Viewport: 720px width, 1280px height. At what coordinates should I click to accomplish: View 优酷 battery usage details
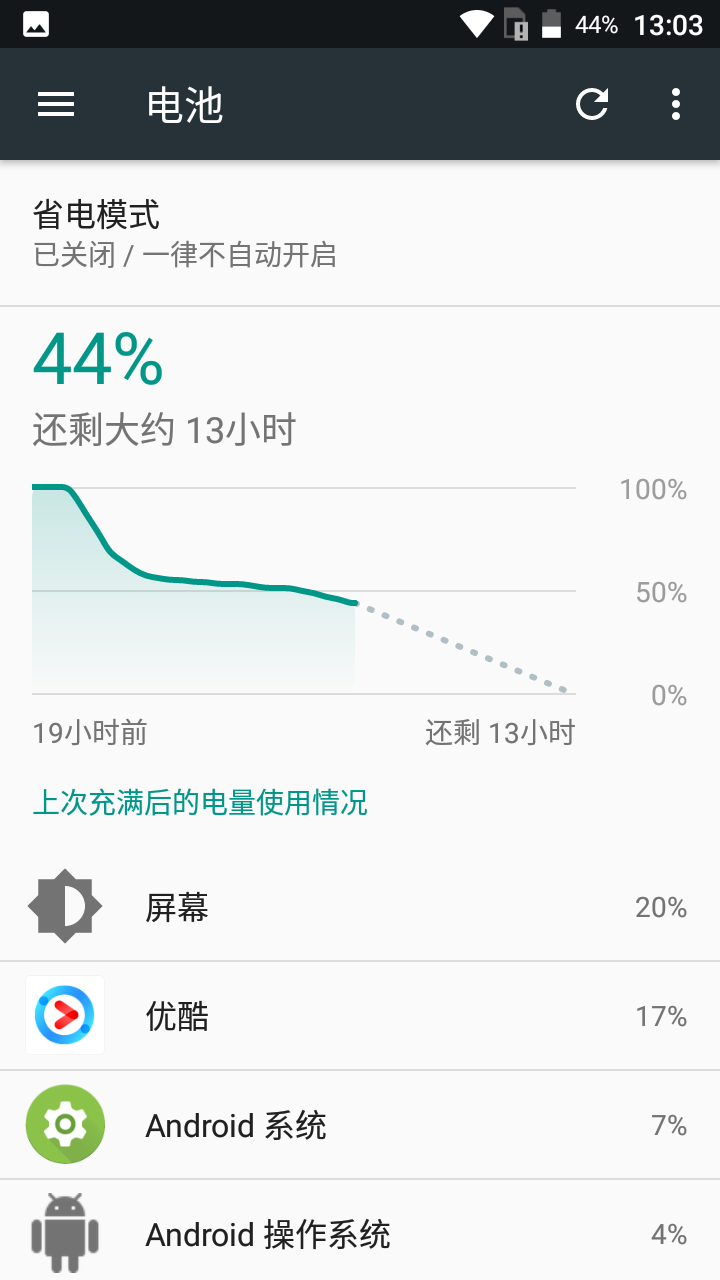[x=360, y=1016]
